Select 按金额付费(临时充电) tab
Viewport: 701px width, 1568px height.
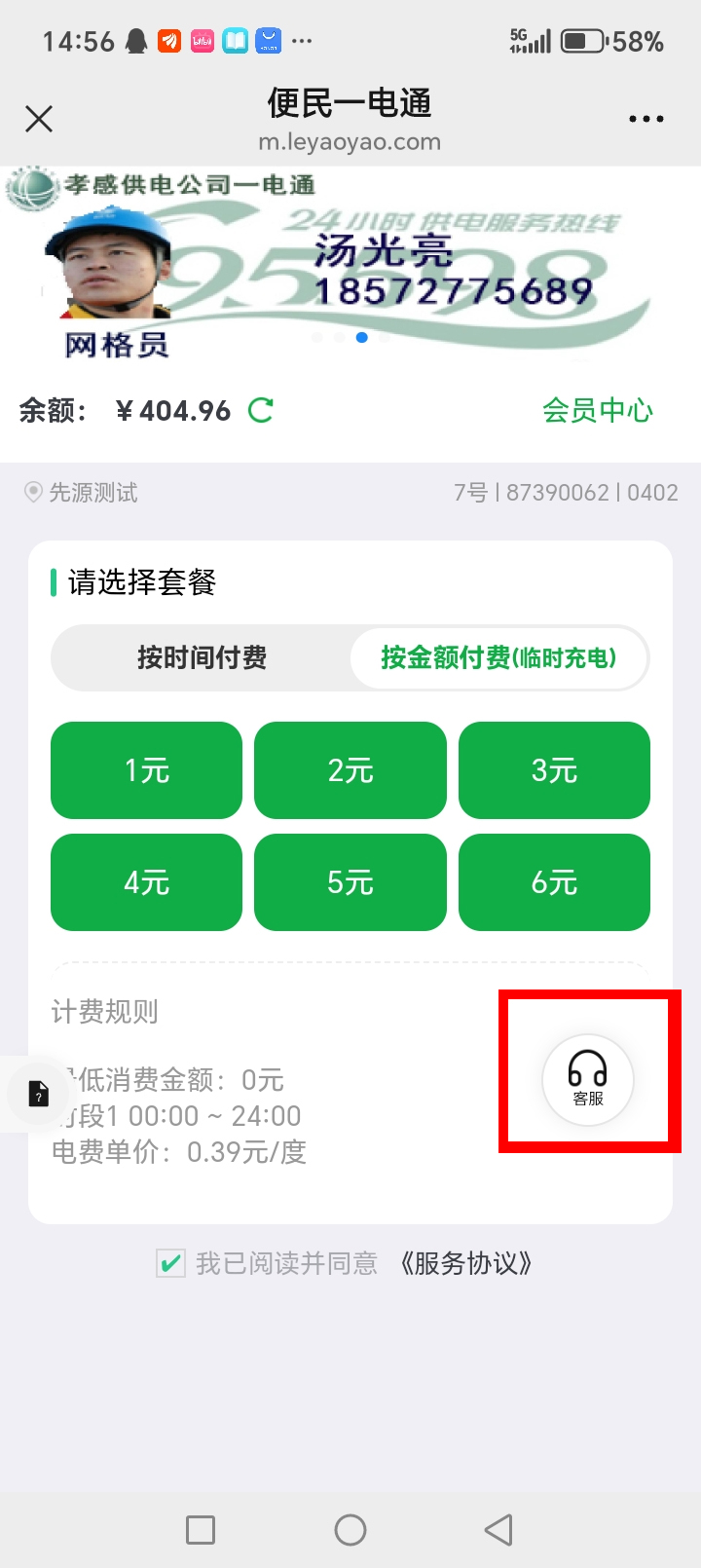498,657
